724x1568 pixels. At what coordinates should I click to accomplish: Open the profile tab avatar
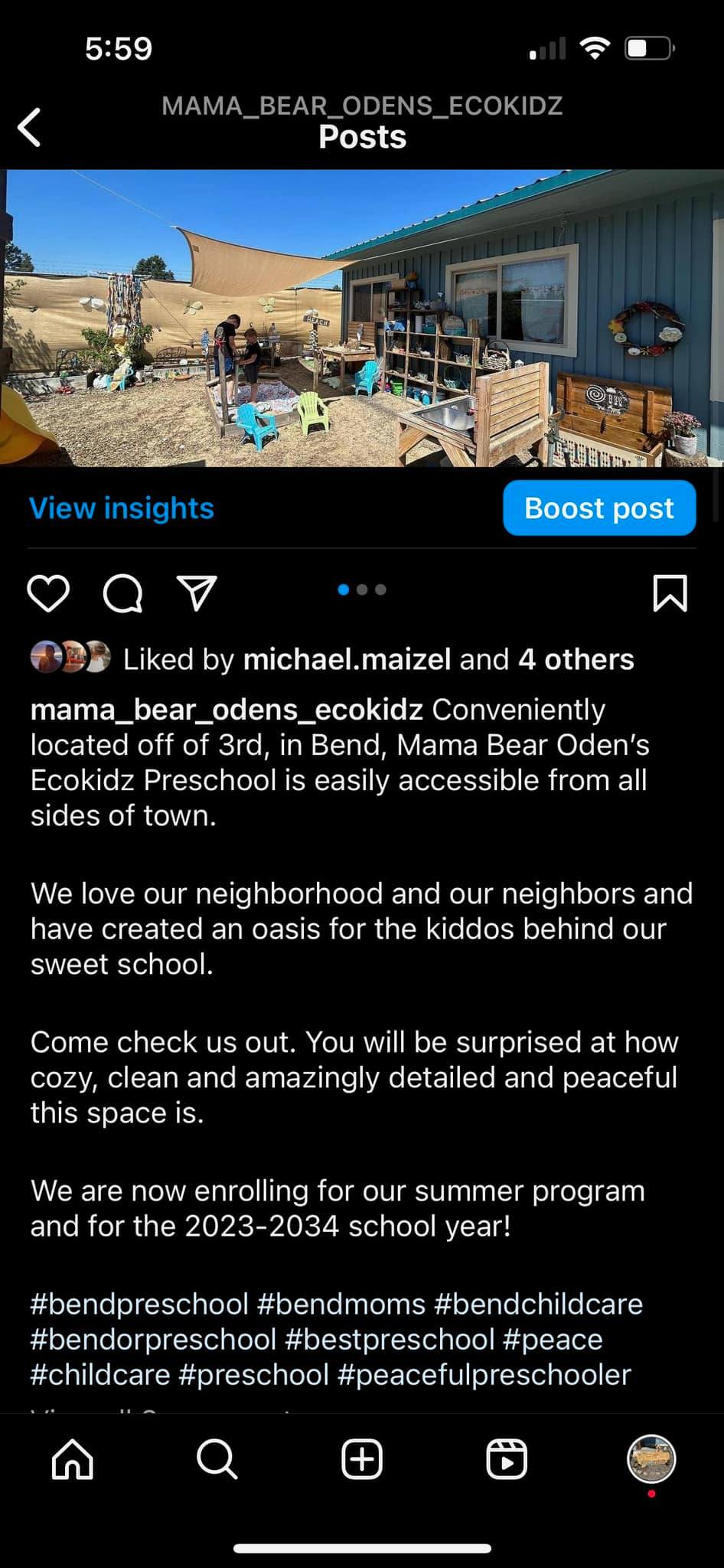click(651, 1459)
